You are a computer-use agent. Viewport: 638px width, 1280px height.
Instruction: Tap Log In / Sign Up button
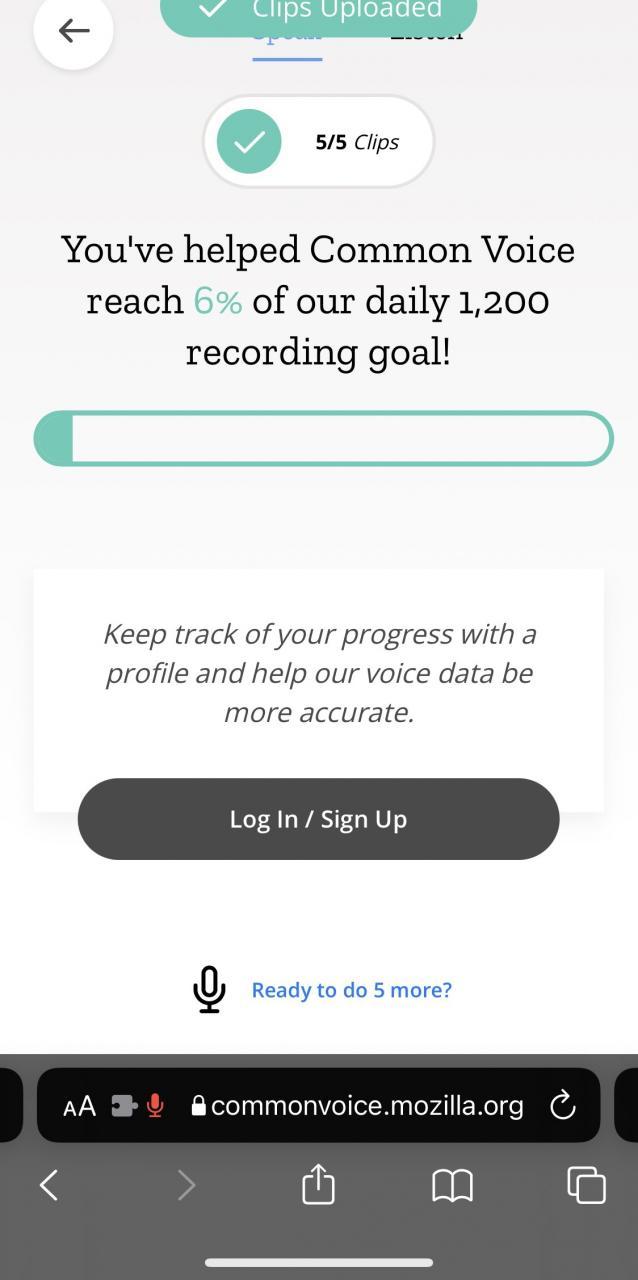(318, 819)
